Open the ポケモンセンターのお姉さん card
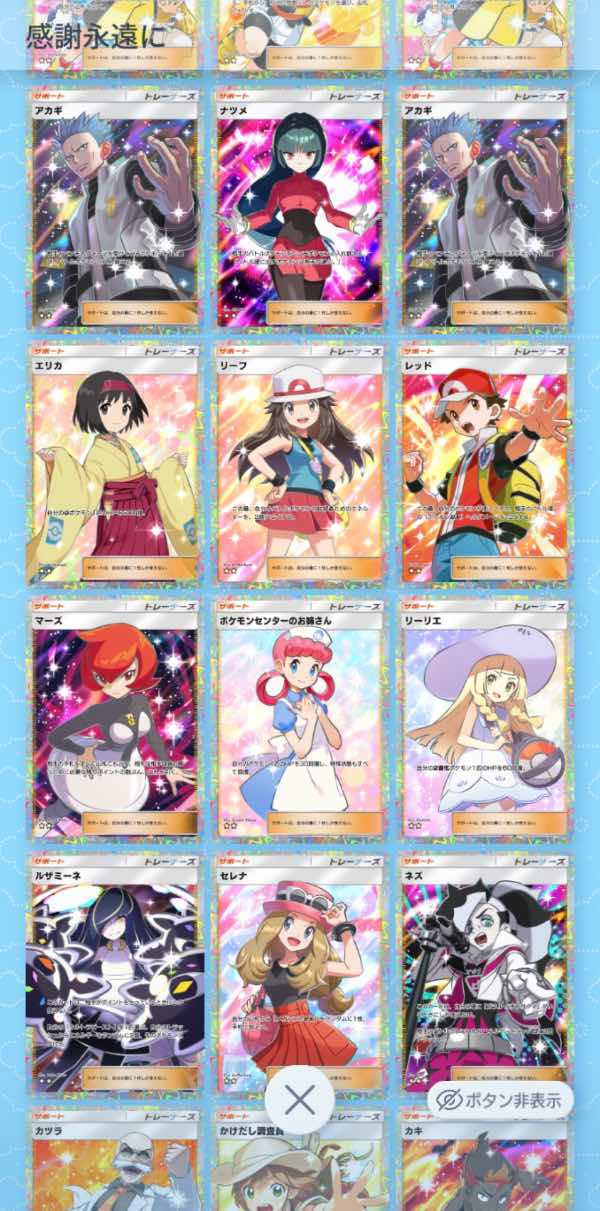600x1211 pixels. click(x=300, y=719)
